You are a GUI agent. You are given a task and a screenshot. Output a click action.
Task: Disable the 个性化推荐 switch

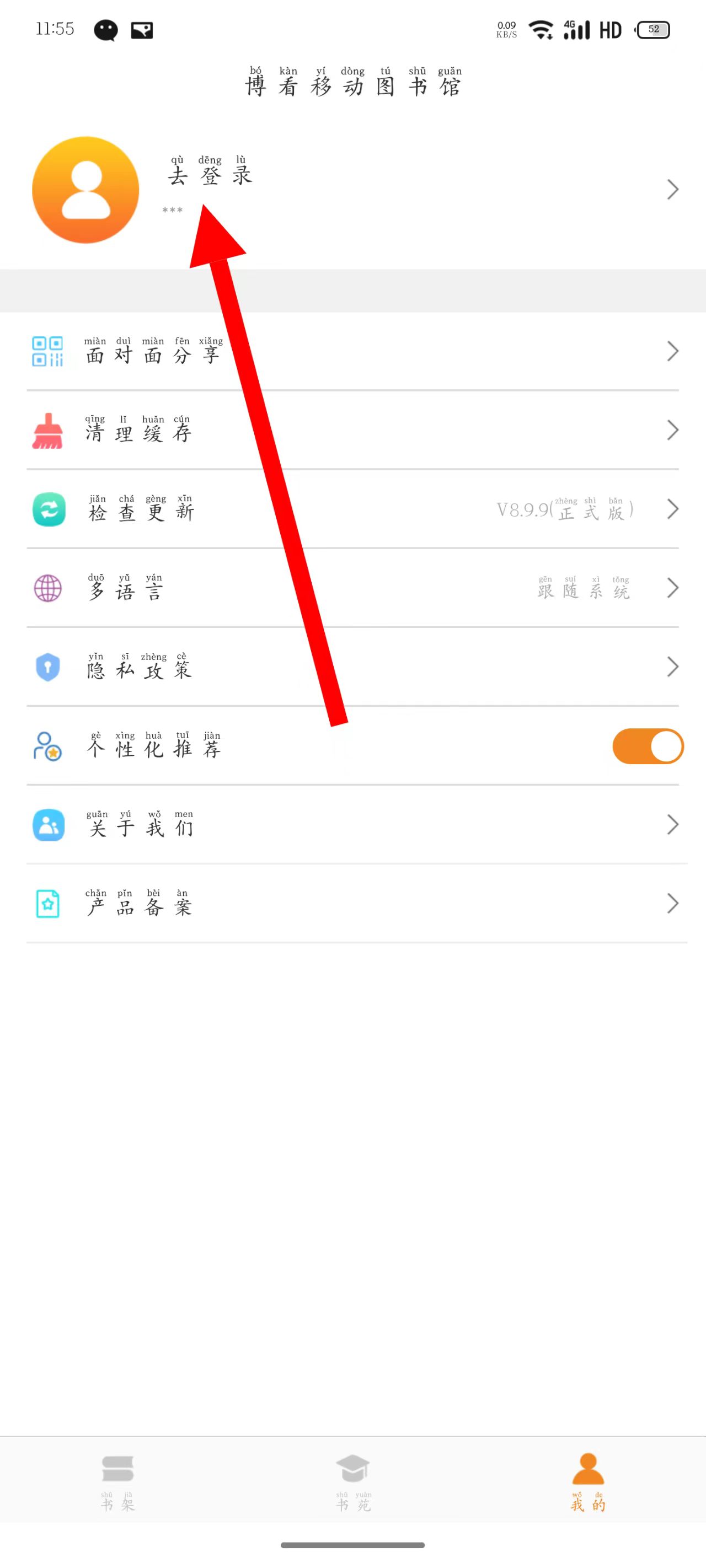pos(648,747)
